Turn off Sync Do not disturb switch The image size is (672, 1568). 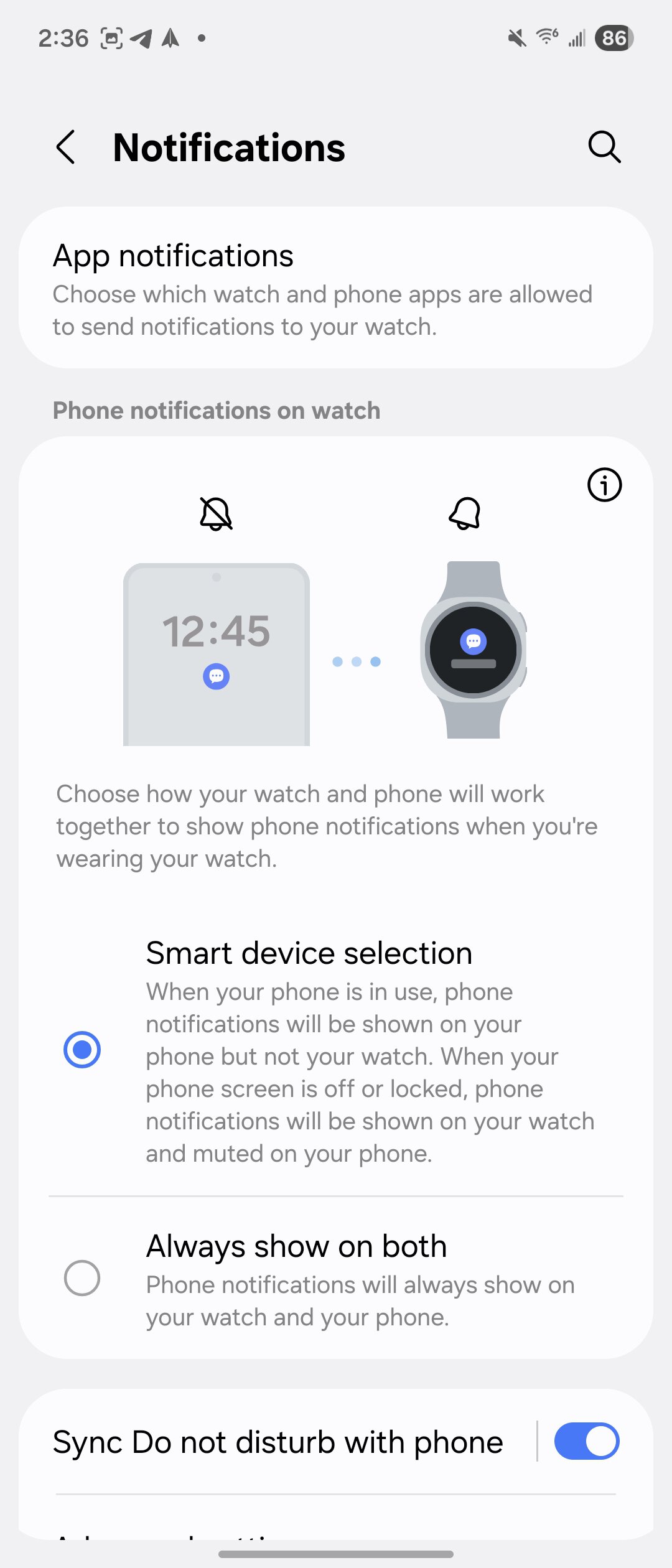coord(586,1442)
